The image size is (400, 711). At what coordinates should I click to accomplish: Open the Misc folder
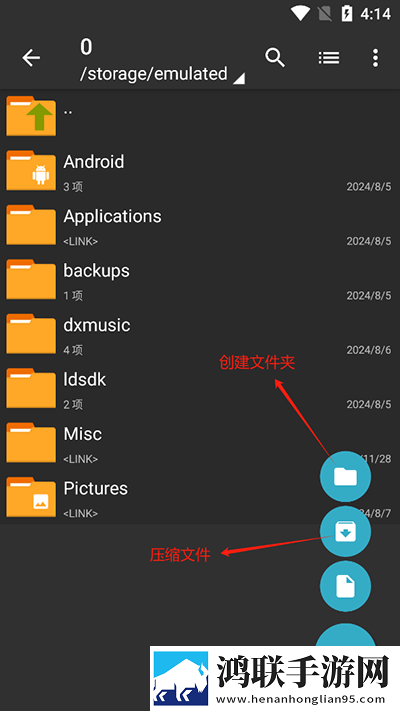200,443
